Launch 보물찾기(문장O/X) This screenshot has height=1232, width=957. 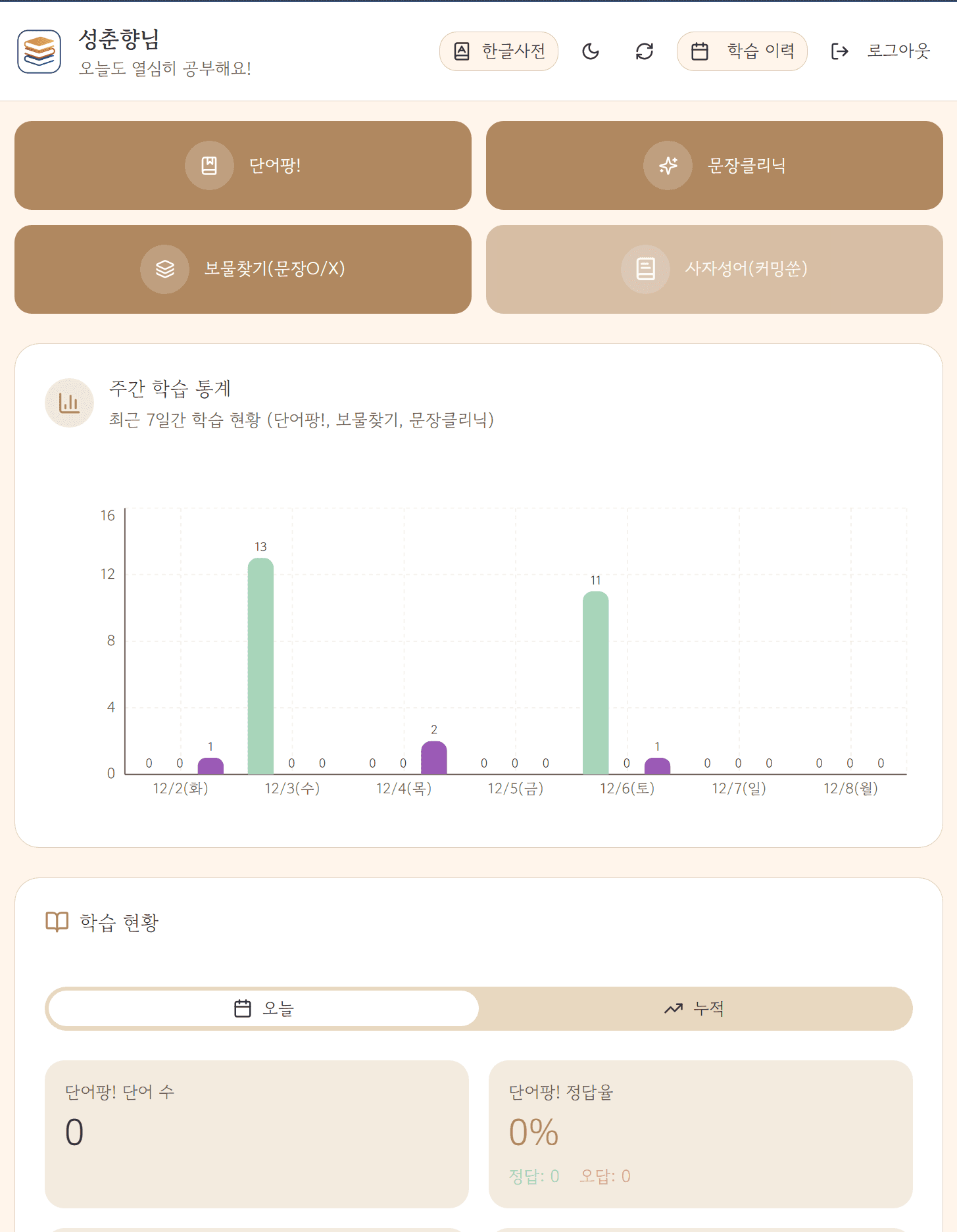point(243,269)
